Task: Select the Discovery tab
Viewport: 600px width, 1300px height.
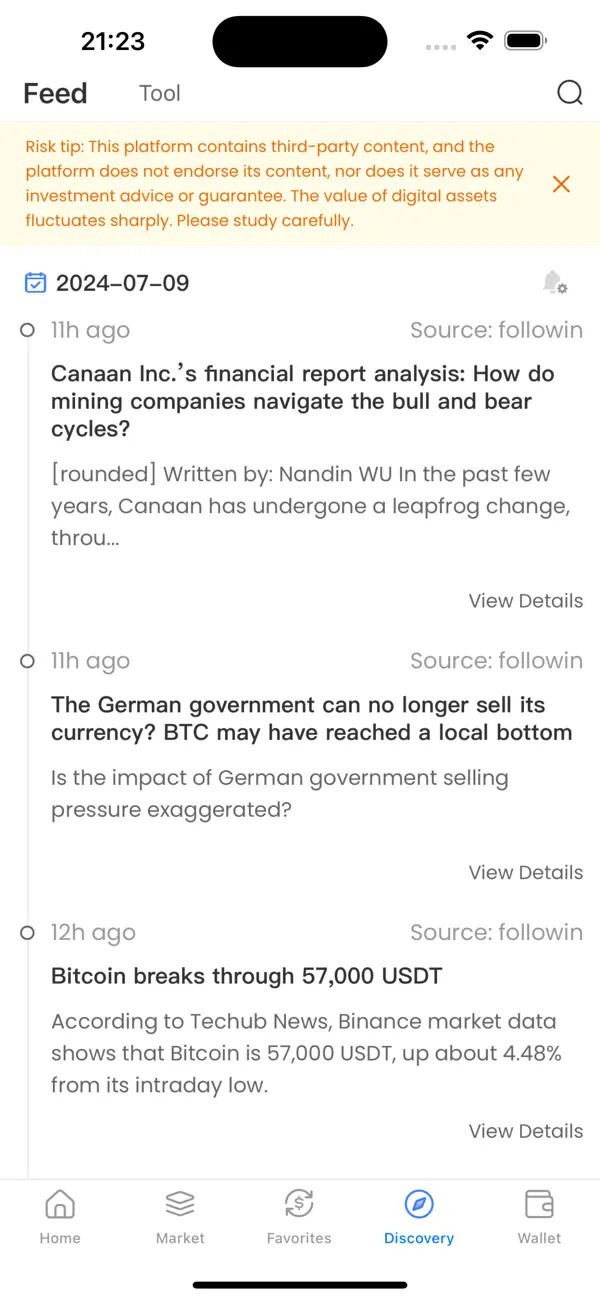Action: (x=419, y=1216)
